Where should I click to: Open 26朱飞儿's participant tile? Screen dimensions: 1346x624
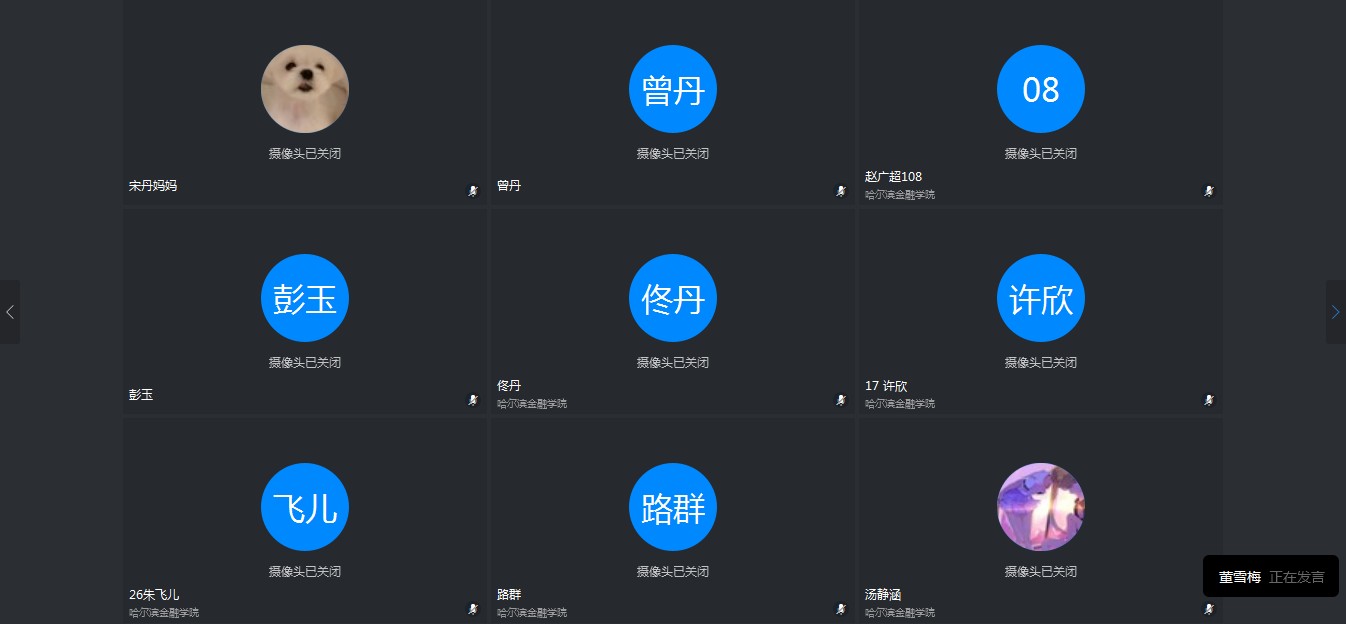(304, 520)
